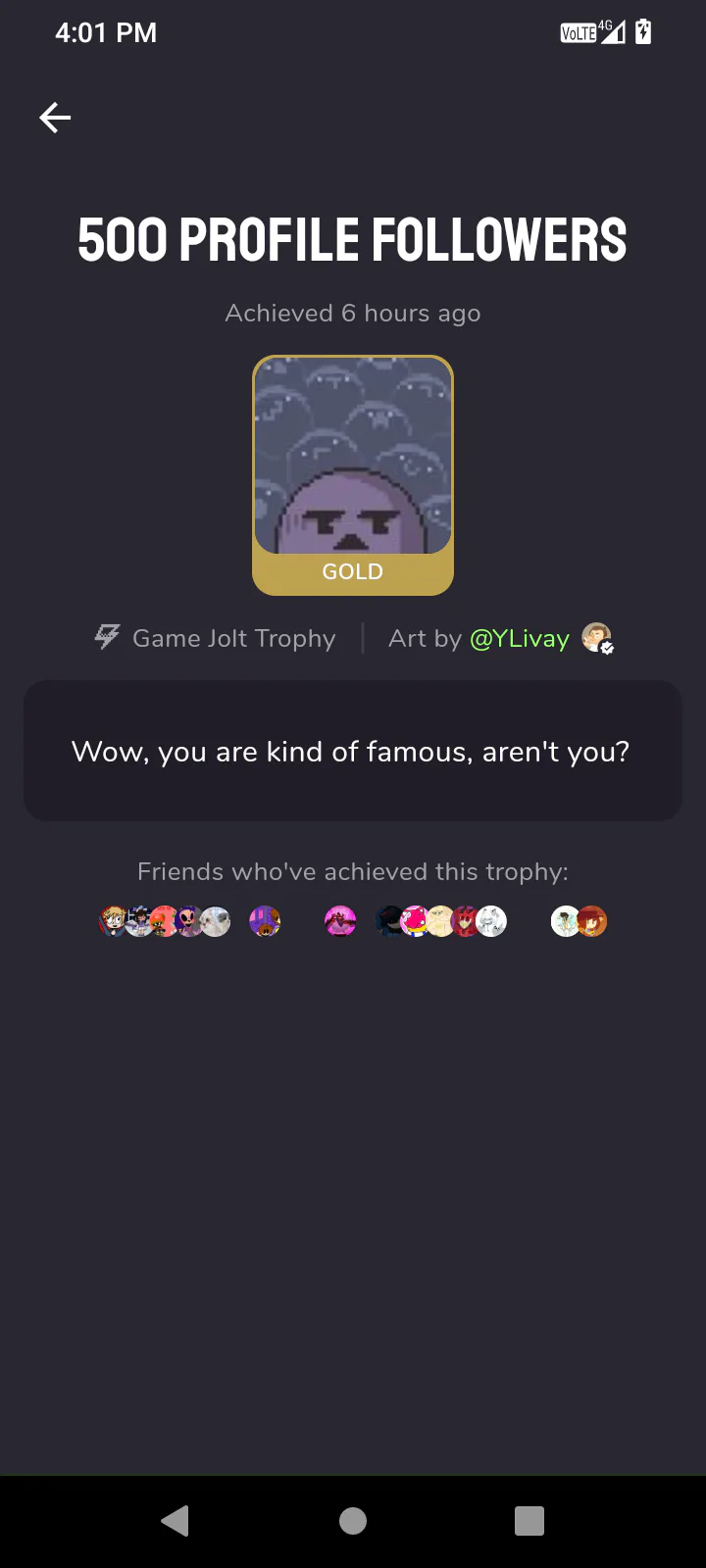Go back using the top-left arrow

coord(55,118)
